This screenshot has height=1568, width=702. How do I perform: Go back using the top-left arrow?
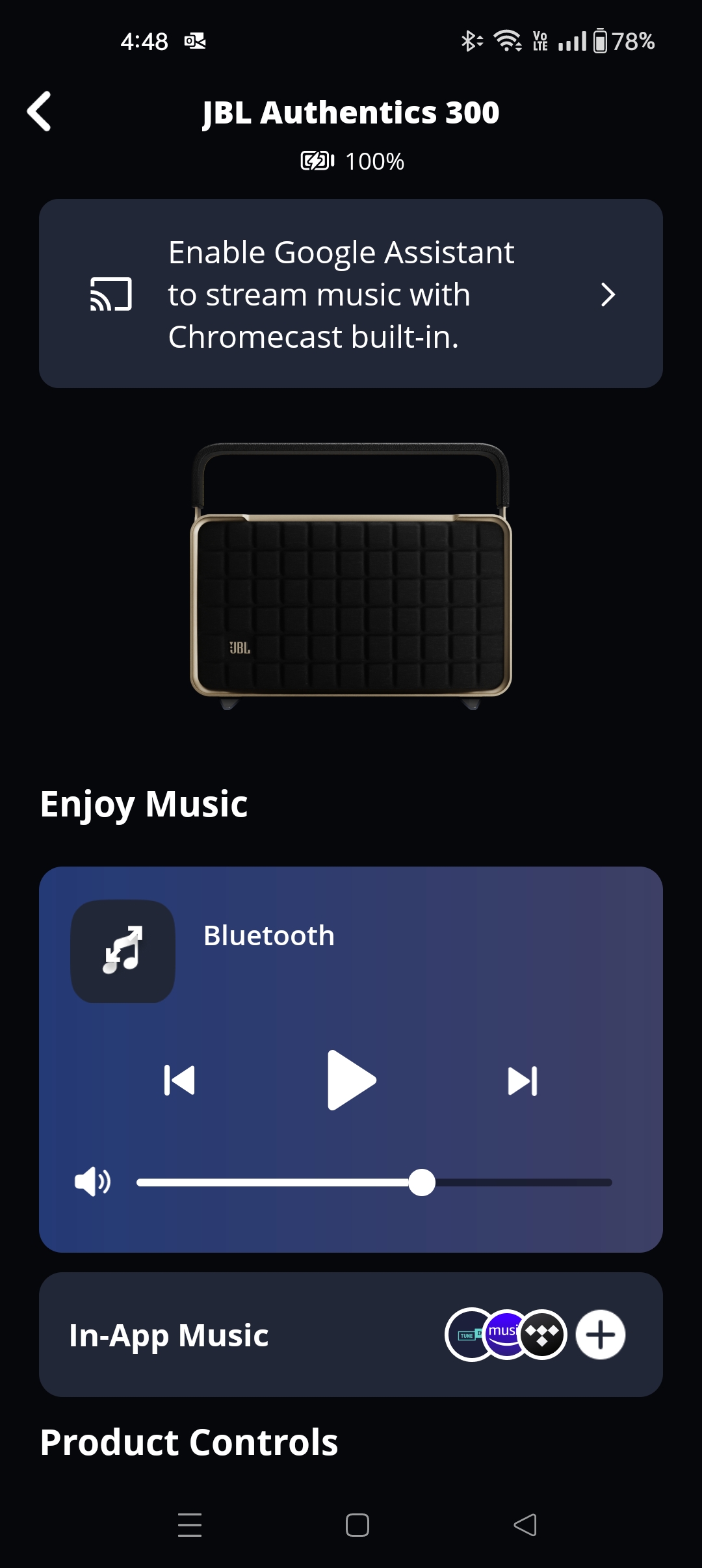tap(40, 112)
